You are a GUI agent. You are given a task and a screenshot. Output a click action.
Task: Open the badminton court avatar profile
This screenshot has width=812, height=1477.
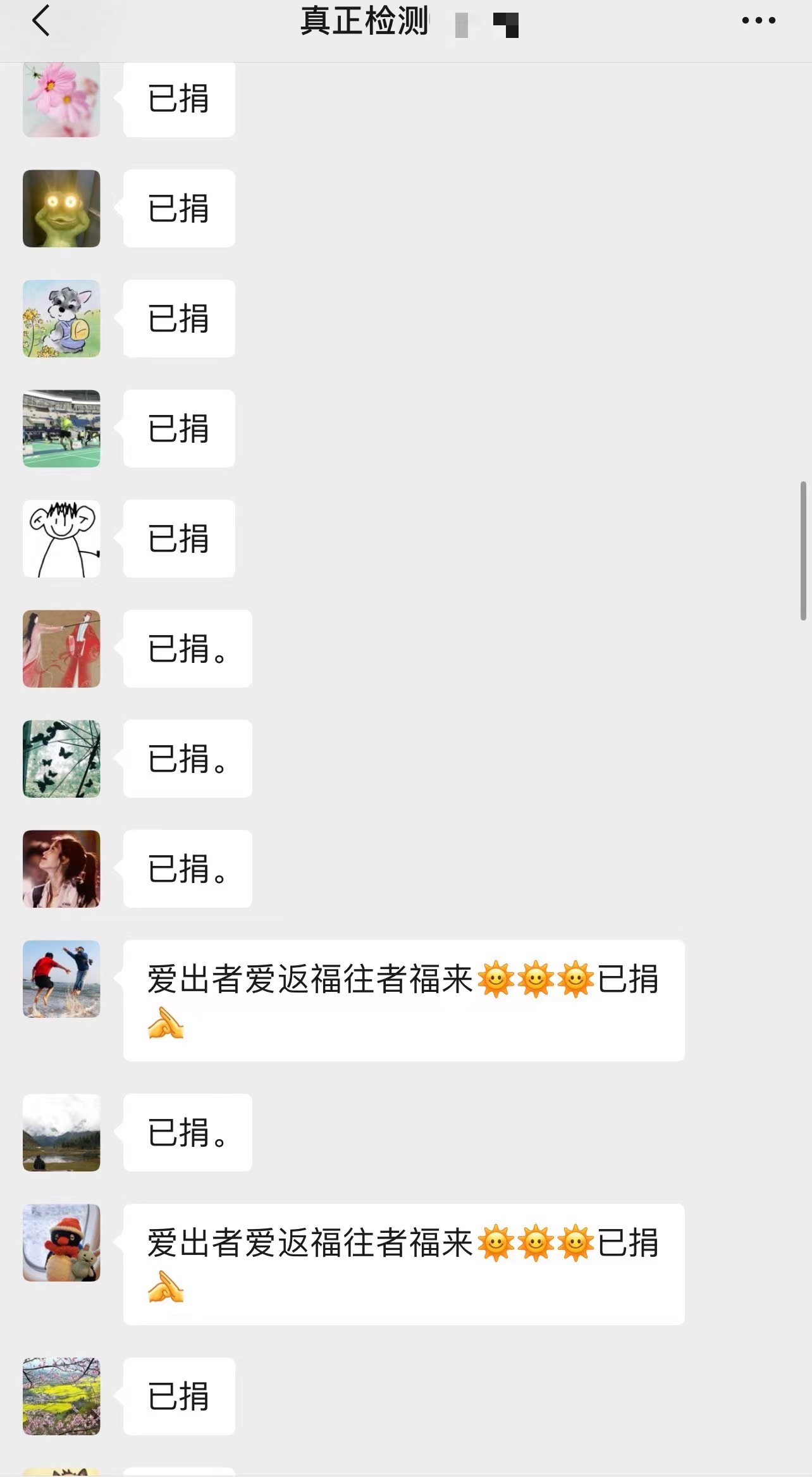[x=61, y=428]
